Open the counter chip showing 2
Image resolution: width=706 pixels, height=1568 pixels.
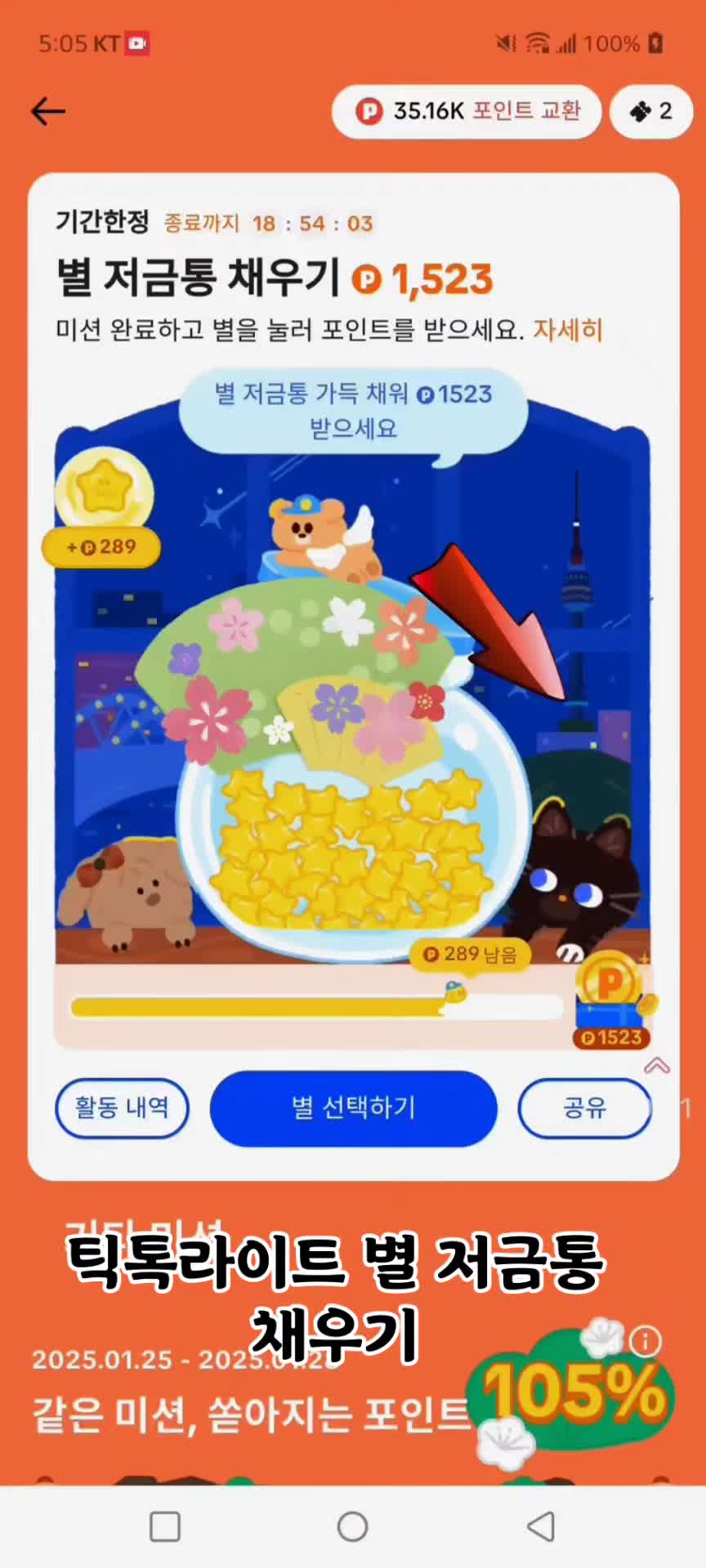coord(651,111)
